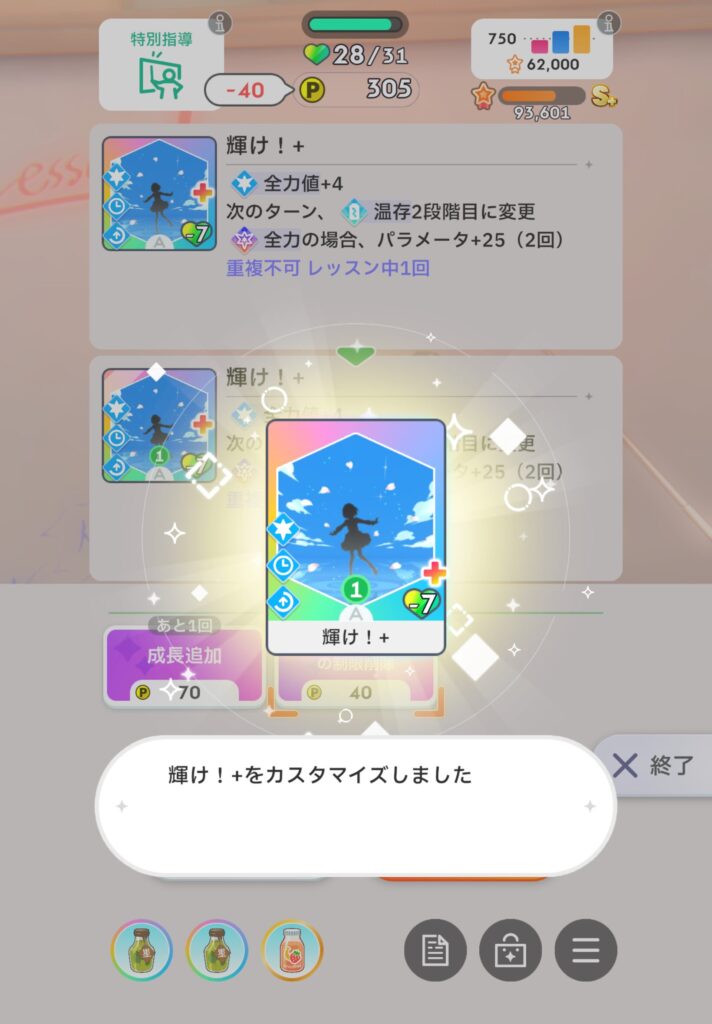
Task: Select the orange strawberry drink item
Action: [292, 950]
